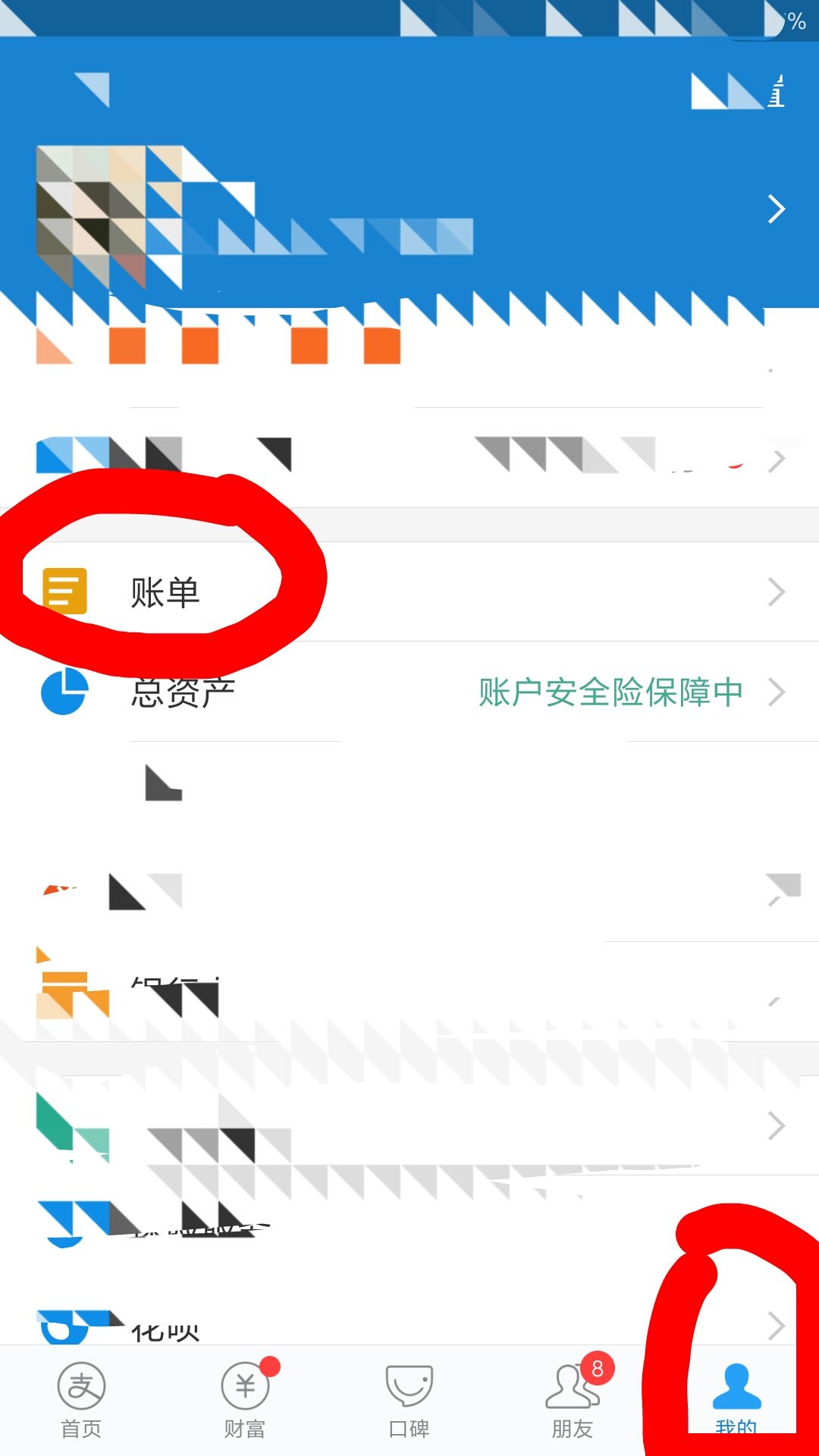Image resolution: width=819 pixels, height=1456 pixels.
Task: Click the chevron on the 账单 row
Action: click(776, 591)
